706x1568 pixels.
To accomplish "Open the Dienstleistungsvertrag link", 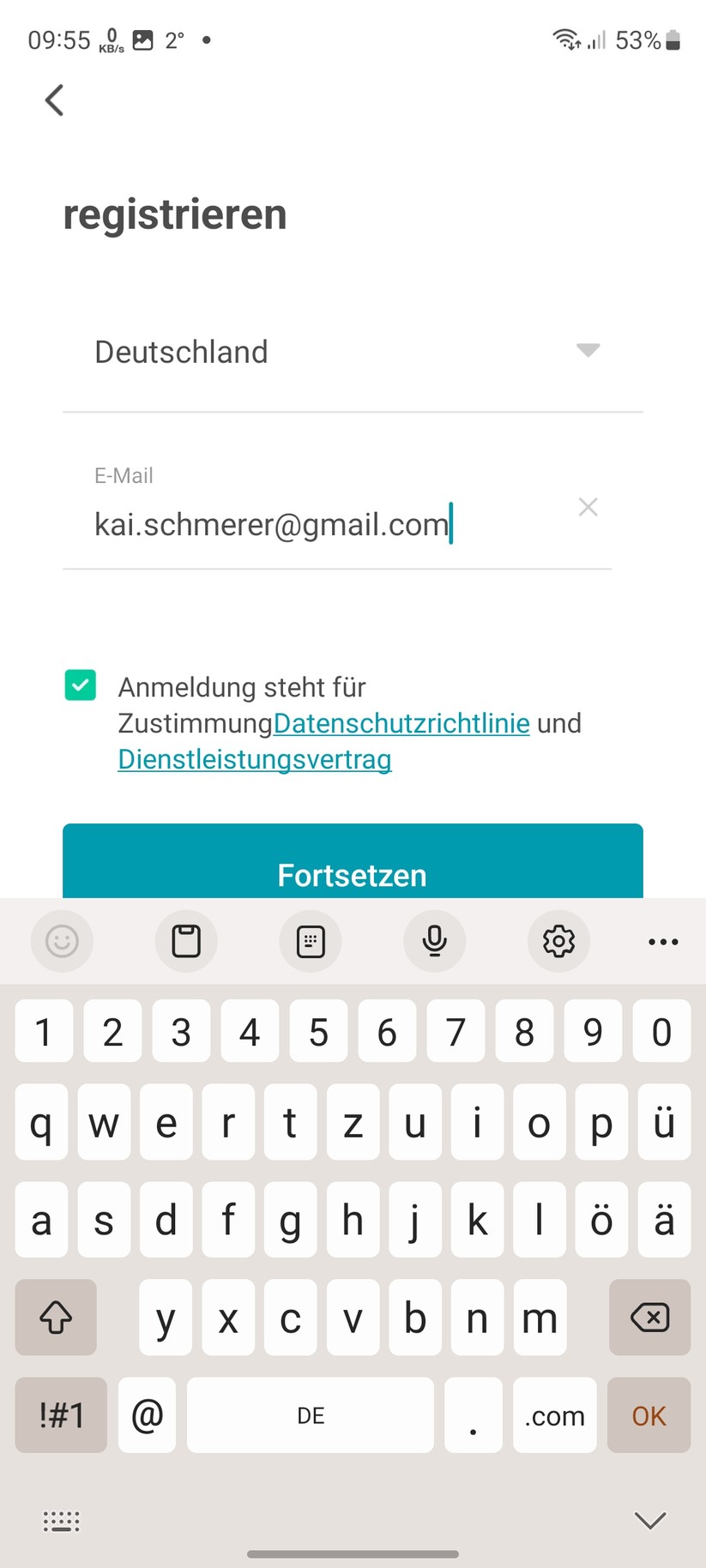I will point(254,759).
